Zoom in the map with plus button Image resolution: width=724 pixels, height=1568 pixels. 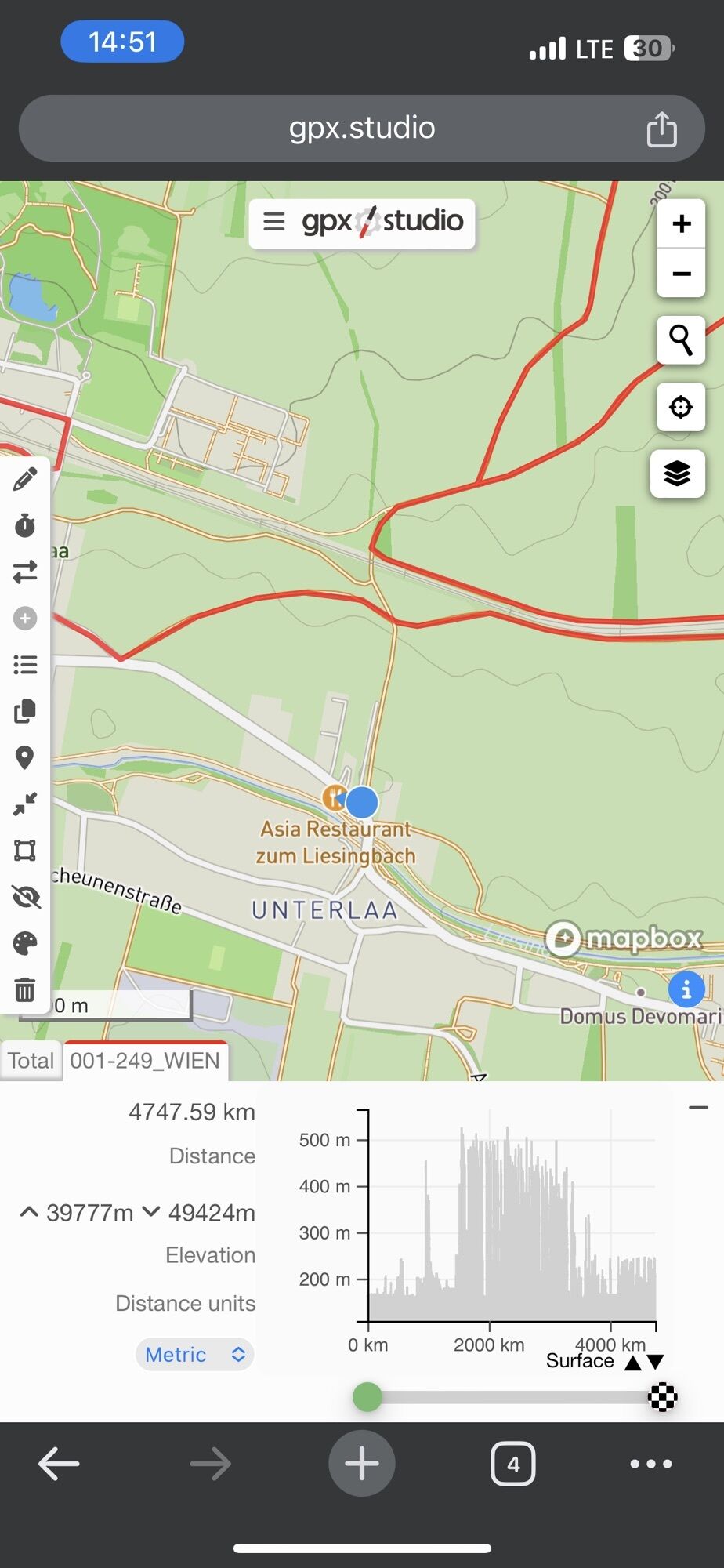click(x=681, y=224)
